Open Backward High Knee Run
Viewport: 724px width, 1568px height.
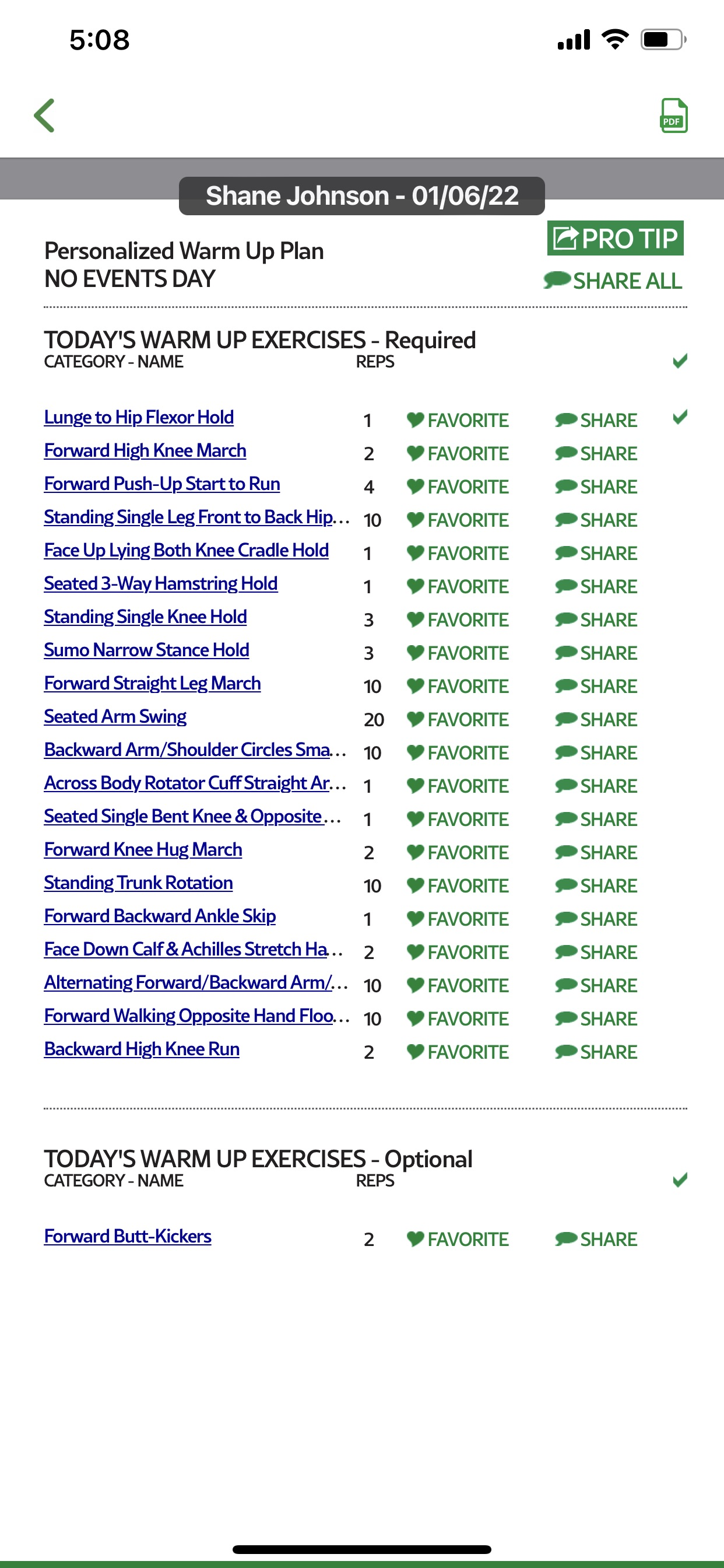pyautogui.click(x=142, y=1049)
